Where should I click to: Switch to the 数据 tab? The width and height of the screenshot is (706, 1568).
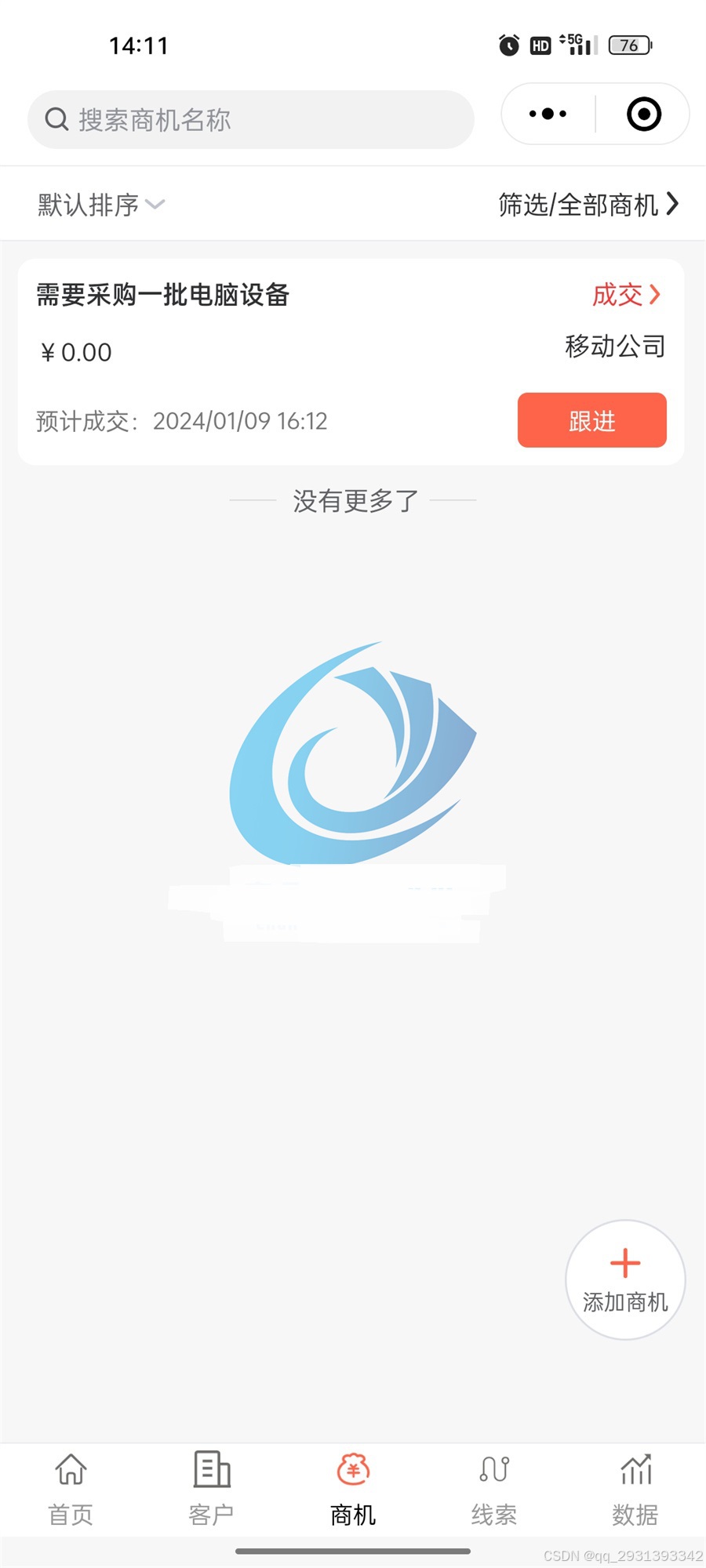635,1490
